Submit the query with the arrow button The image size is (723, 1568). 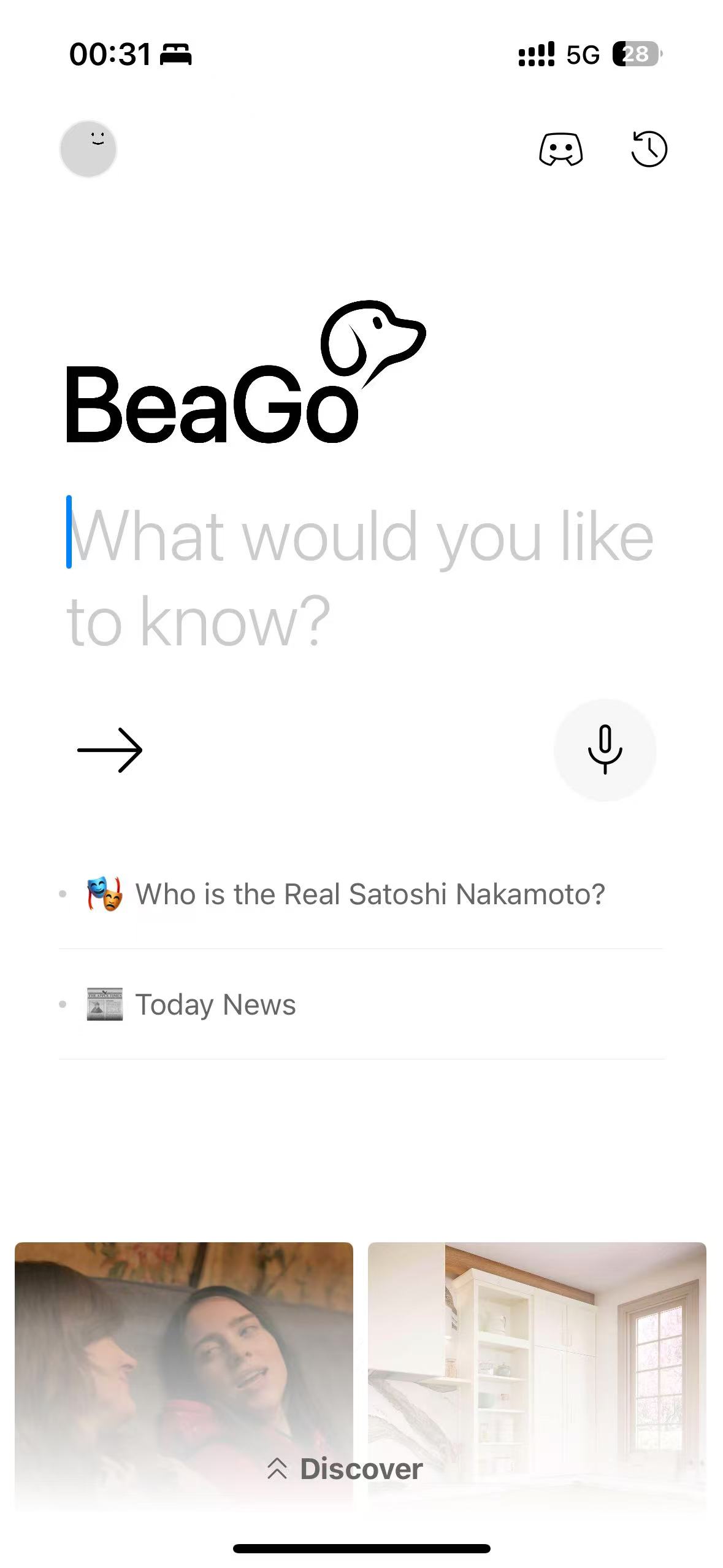[110, 750]
